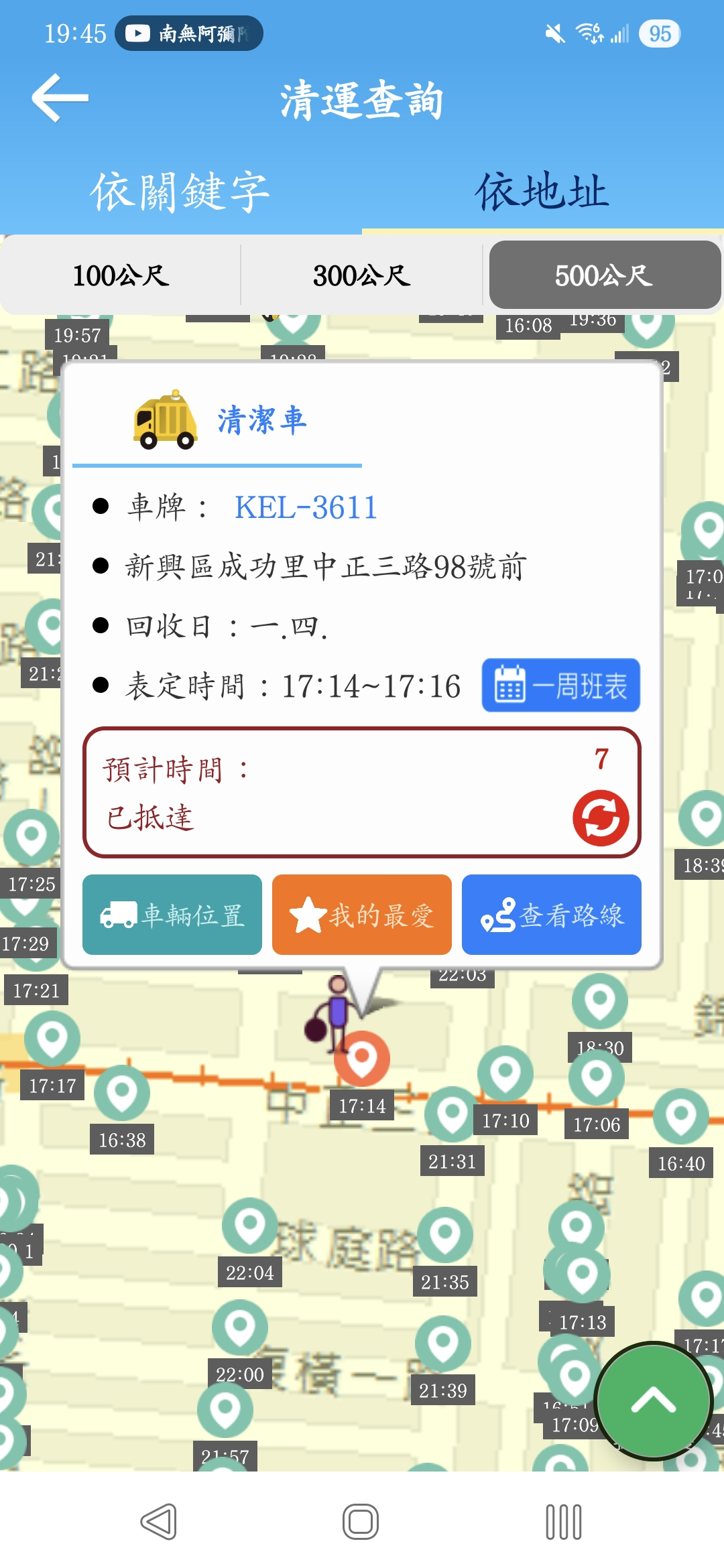Go back using the top-left arrow
Screen dimensions: 724x1568
(x=60, y=98)
